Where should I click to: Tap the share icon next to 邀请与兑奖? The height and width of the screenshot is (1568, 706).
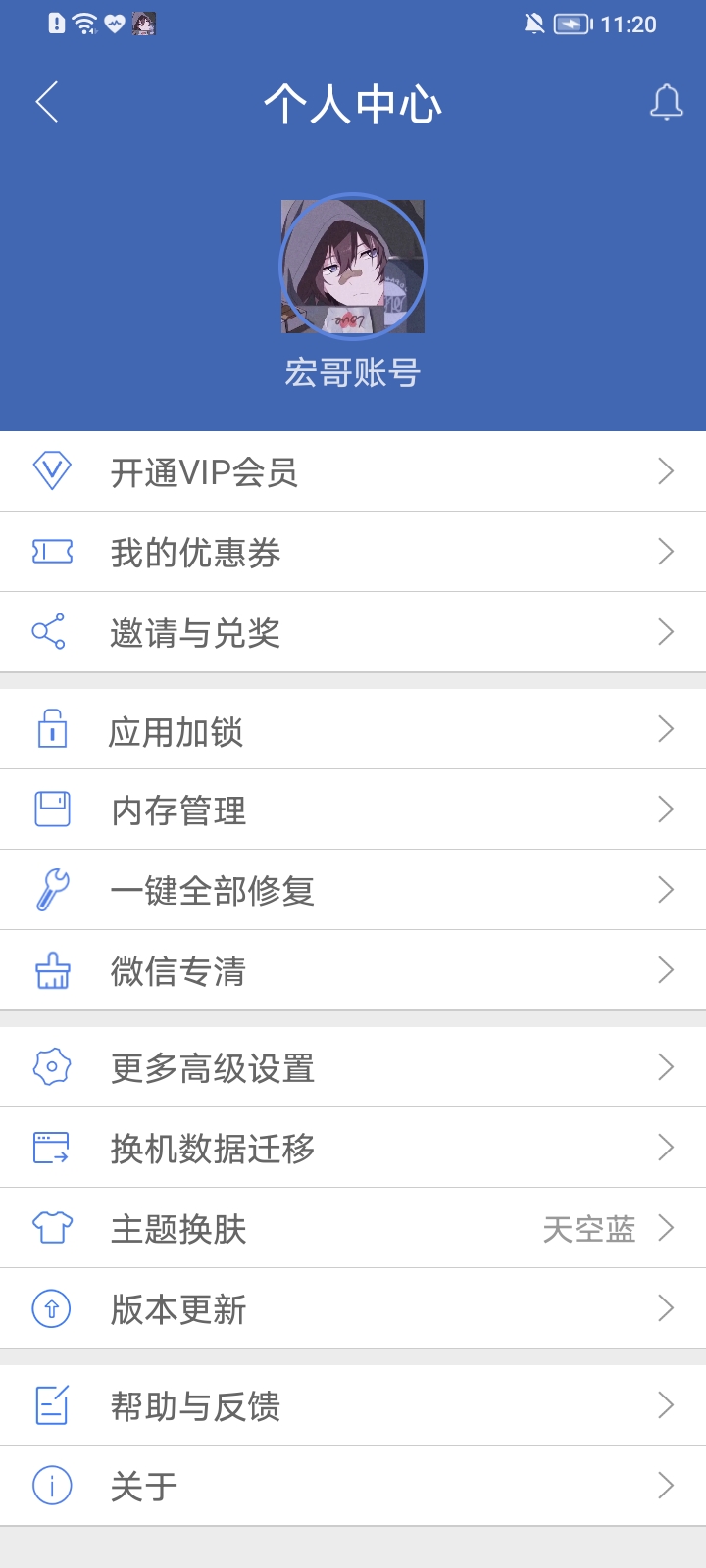[51, 632]
